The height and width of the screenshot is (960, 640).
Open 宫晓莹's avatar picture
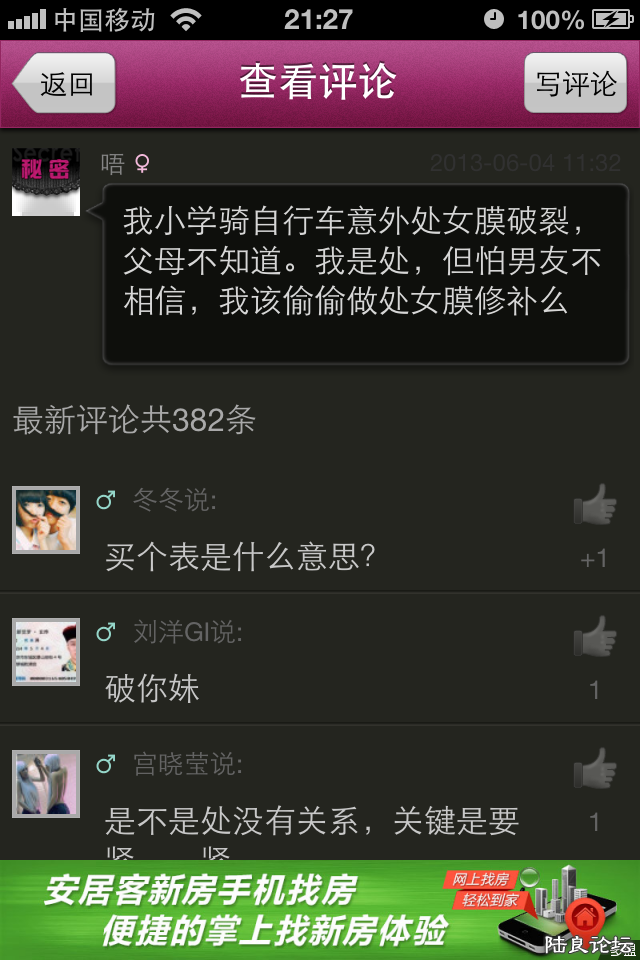[46, 784]
